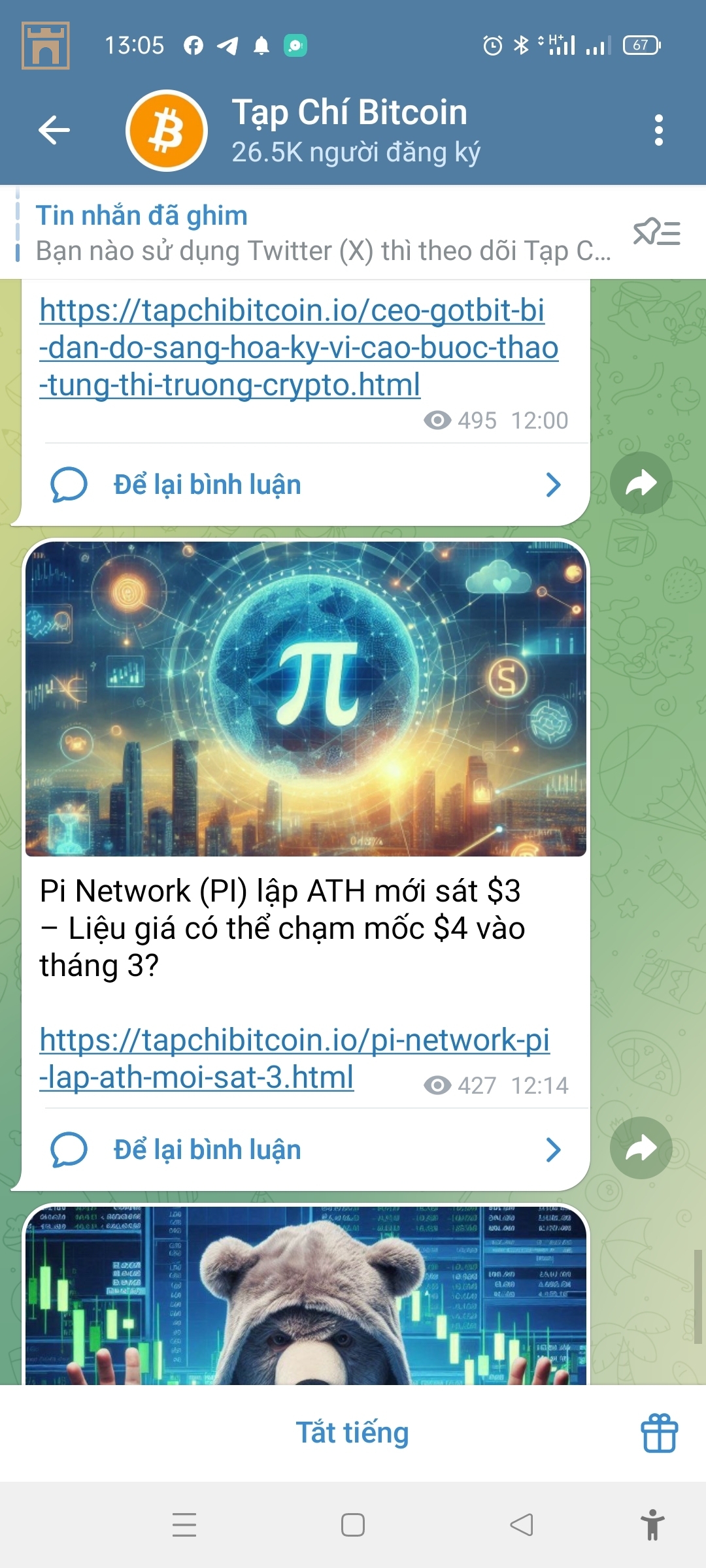Leave a comment on the 12:00 post

(304, 485)
